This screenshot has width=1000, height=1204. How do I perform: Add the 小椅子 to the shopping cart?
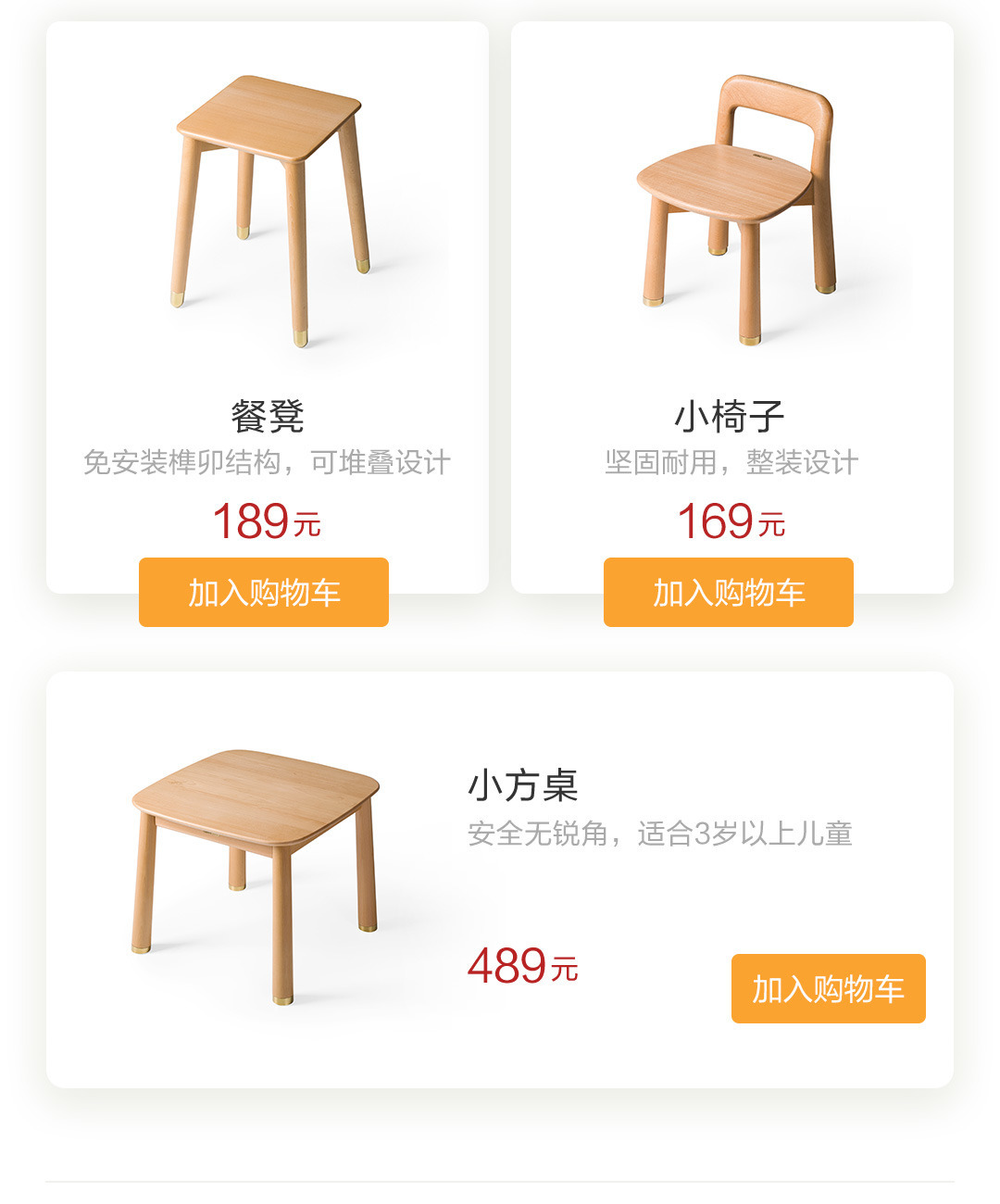coord(729,593)
